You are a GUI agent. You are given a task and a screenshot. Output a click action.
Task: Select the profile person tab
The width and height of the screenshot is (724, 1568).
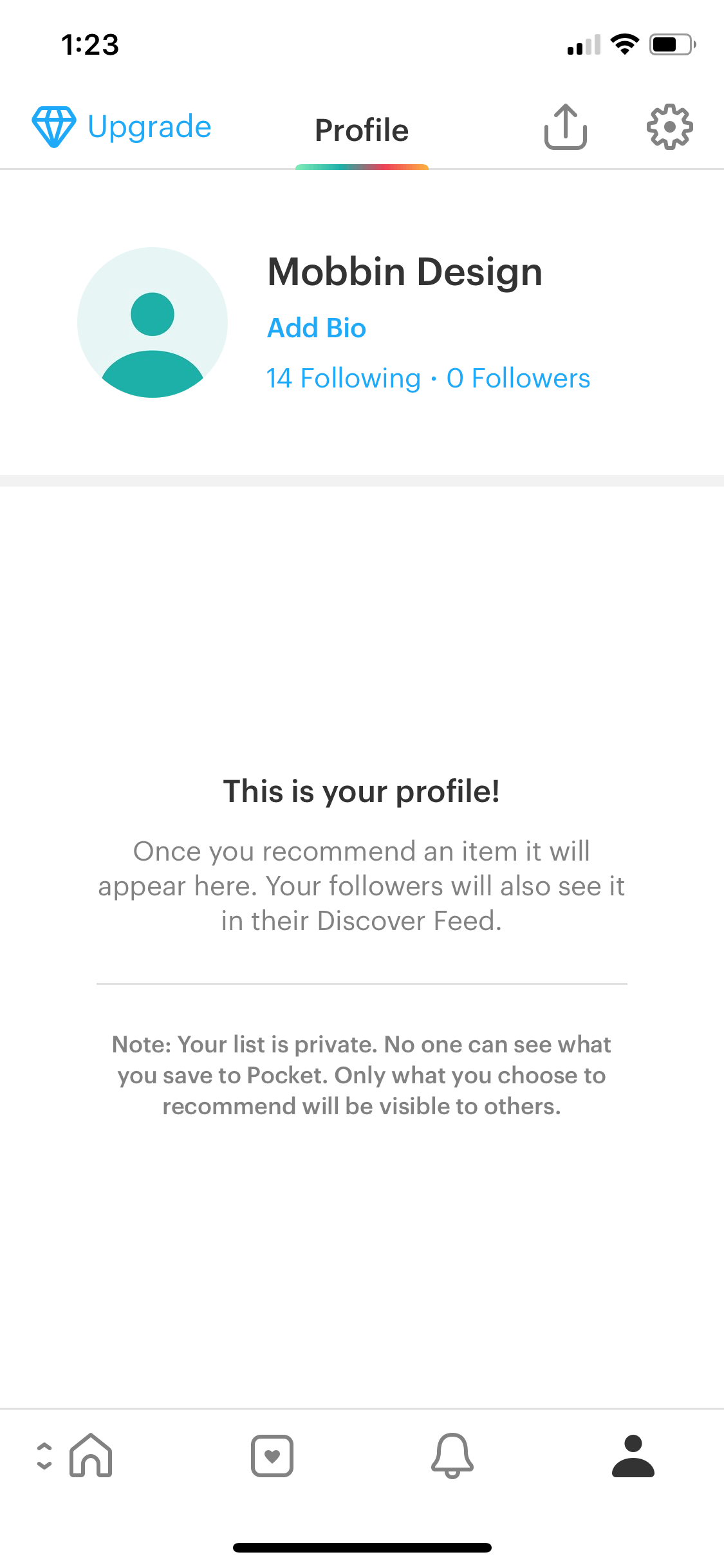633,1455
